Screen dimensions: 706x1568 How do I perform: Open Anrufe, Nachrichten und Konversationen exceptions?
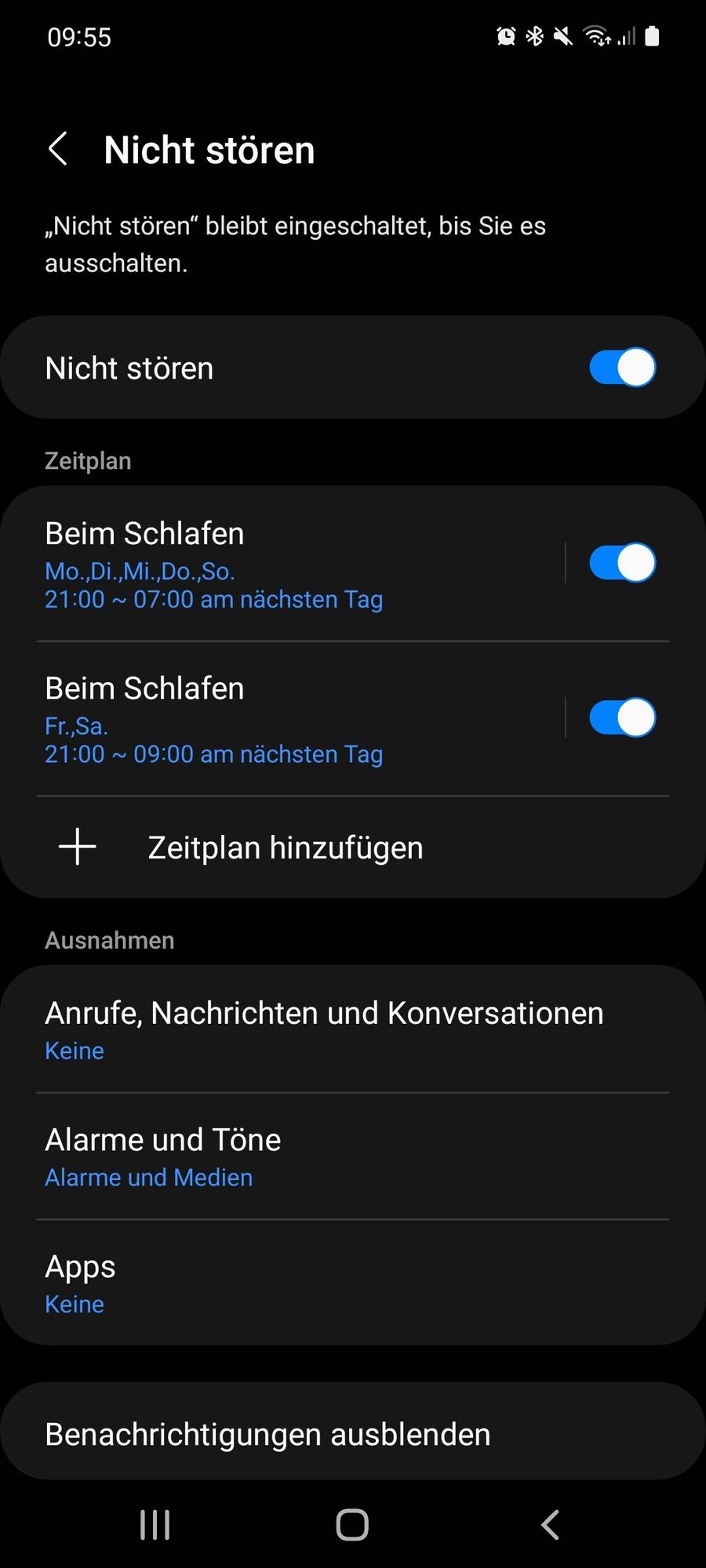[x=325, y=1029]
